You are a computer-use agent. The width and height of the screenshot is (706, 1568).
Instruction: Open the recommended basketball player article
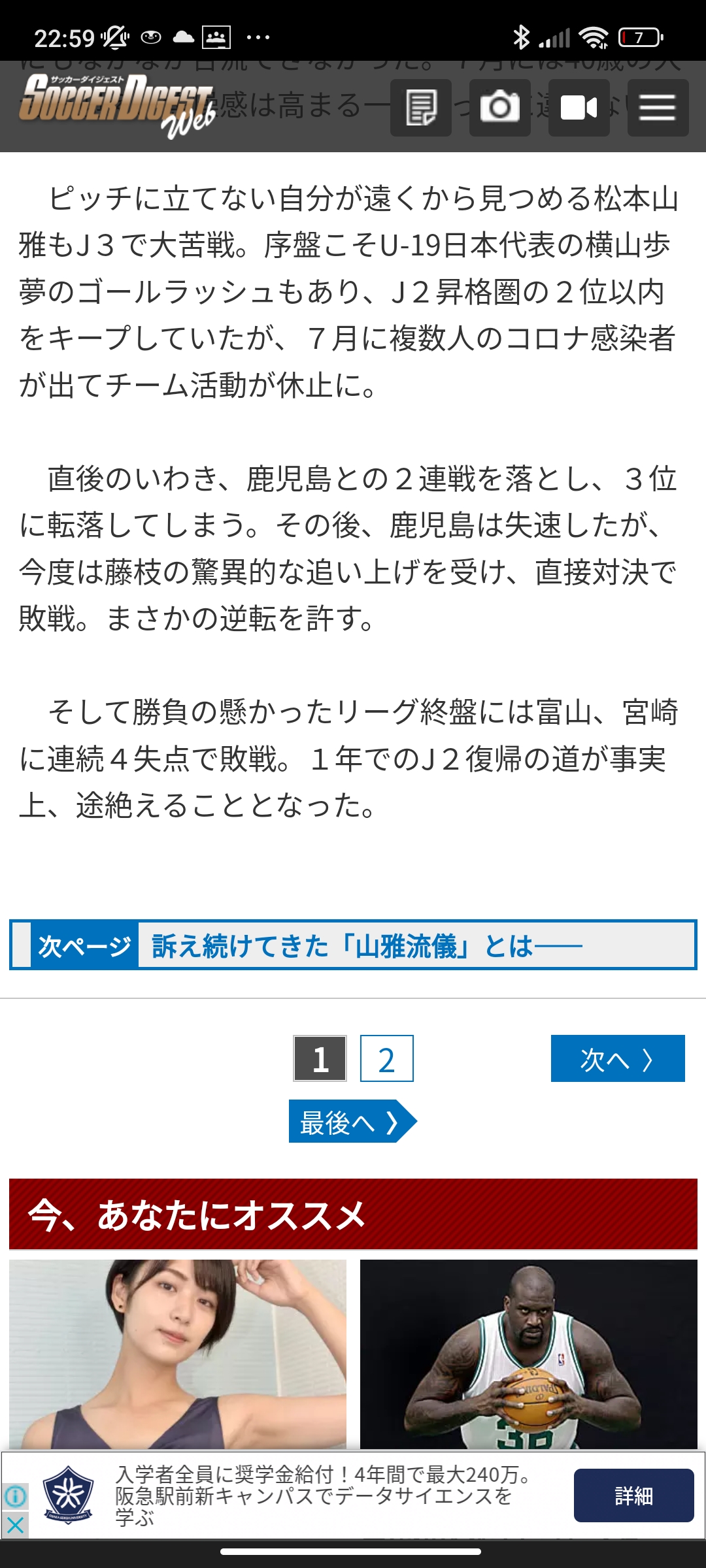[529, 1354]
